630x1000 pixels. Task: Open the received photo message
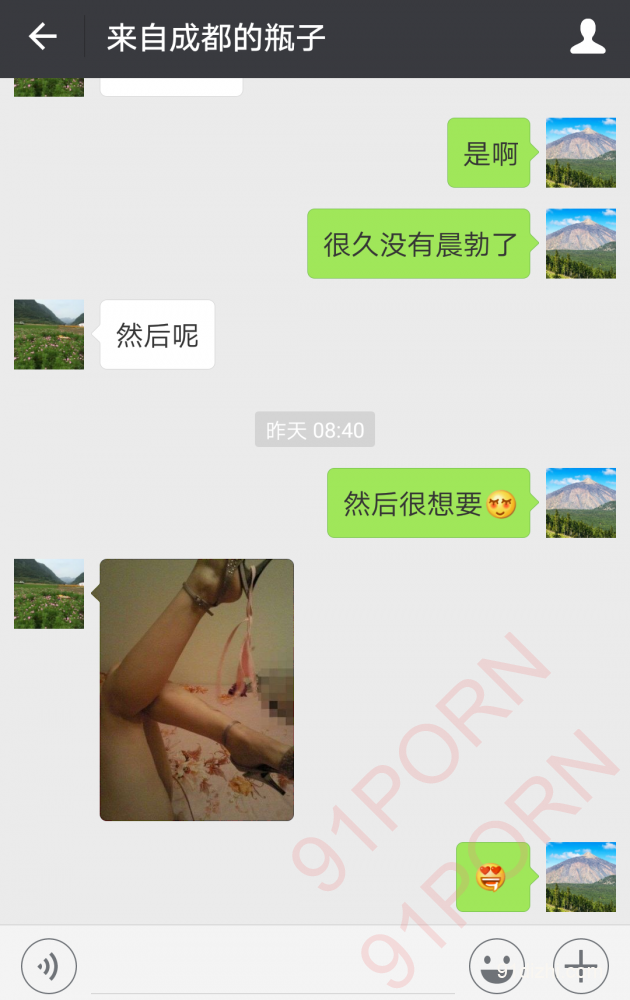tap(197, 690)
